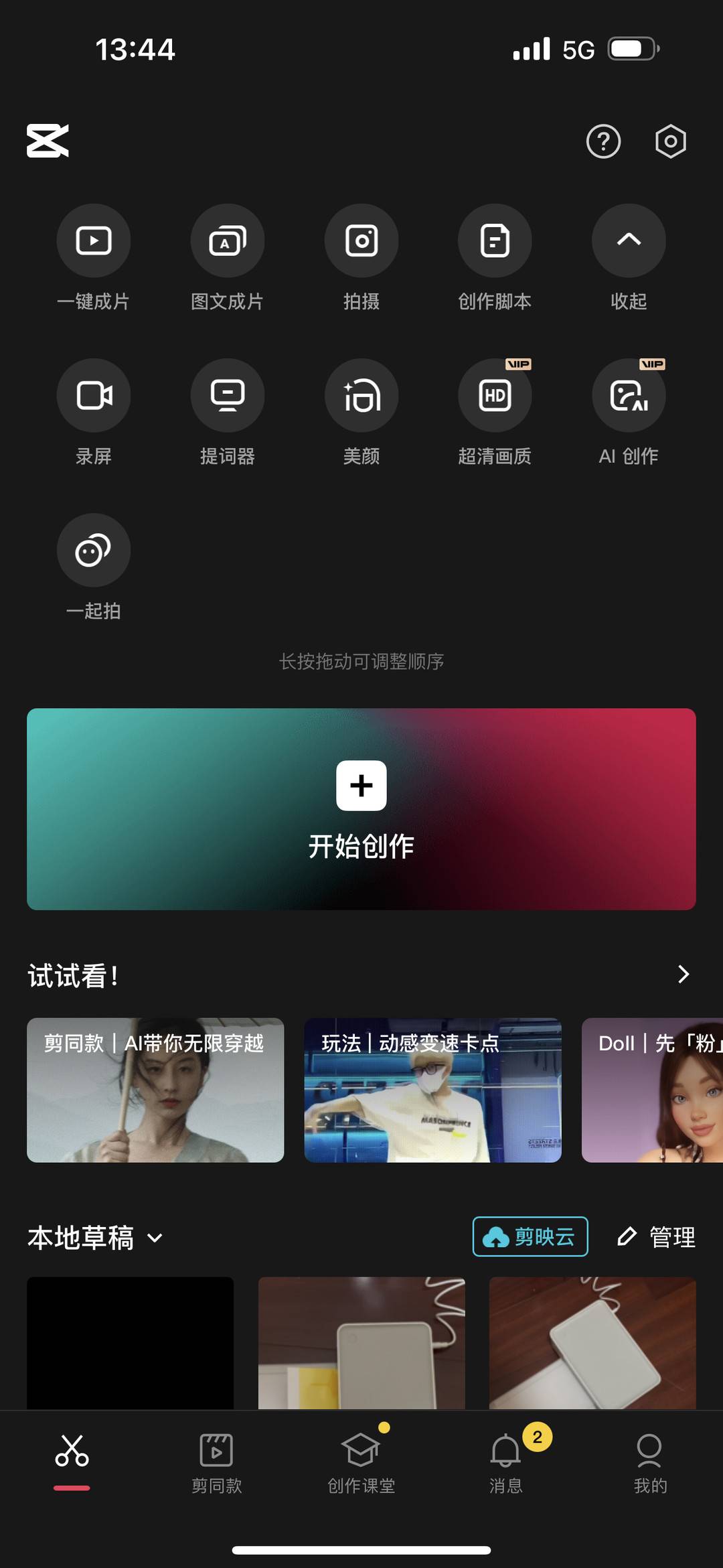The height and width of the screenshot is (1568, 723).
Task: Open 图文成片 feature
Action: pos(227,241)
